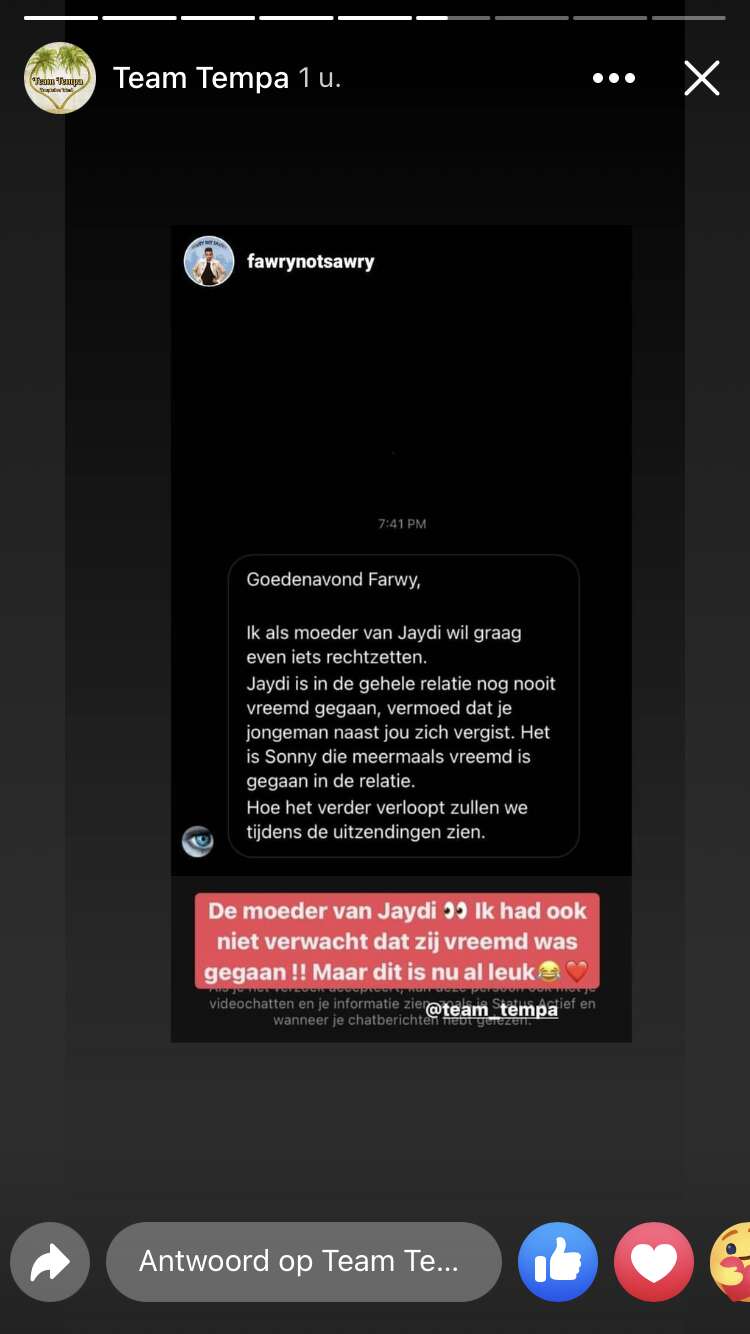Viewport: 750px width, 1334px height.
Task: React with the blue thumbs-up
Action: pos(558,1262)
